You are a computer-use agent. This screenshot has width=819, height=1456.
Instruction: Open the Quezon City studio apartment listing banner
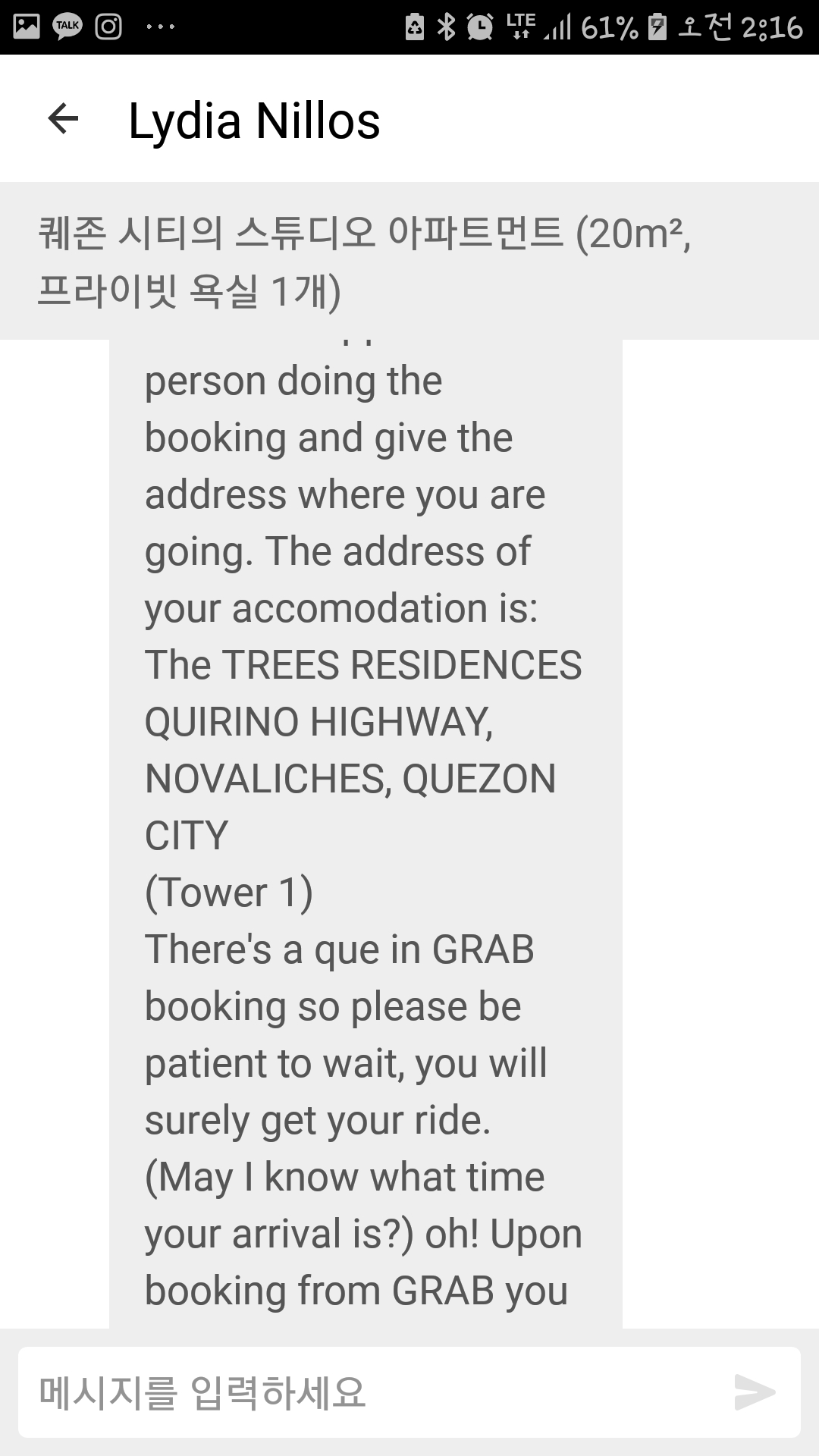[409, 261]
